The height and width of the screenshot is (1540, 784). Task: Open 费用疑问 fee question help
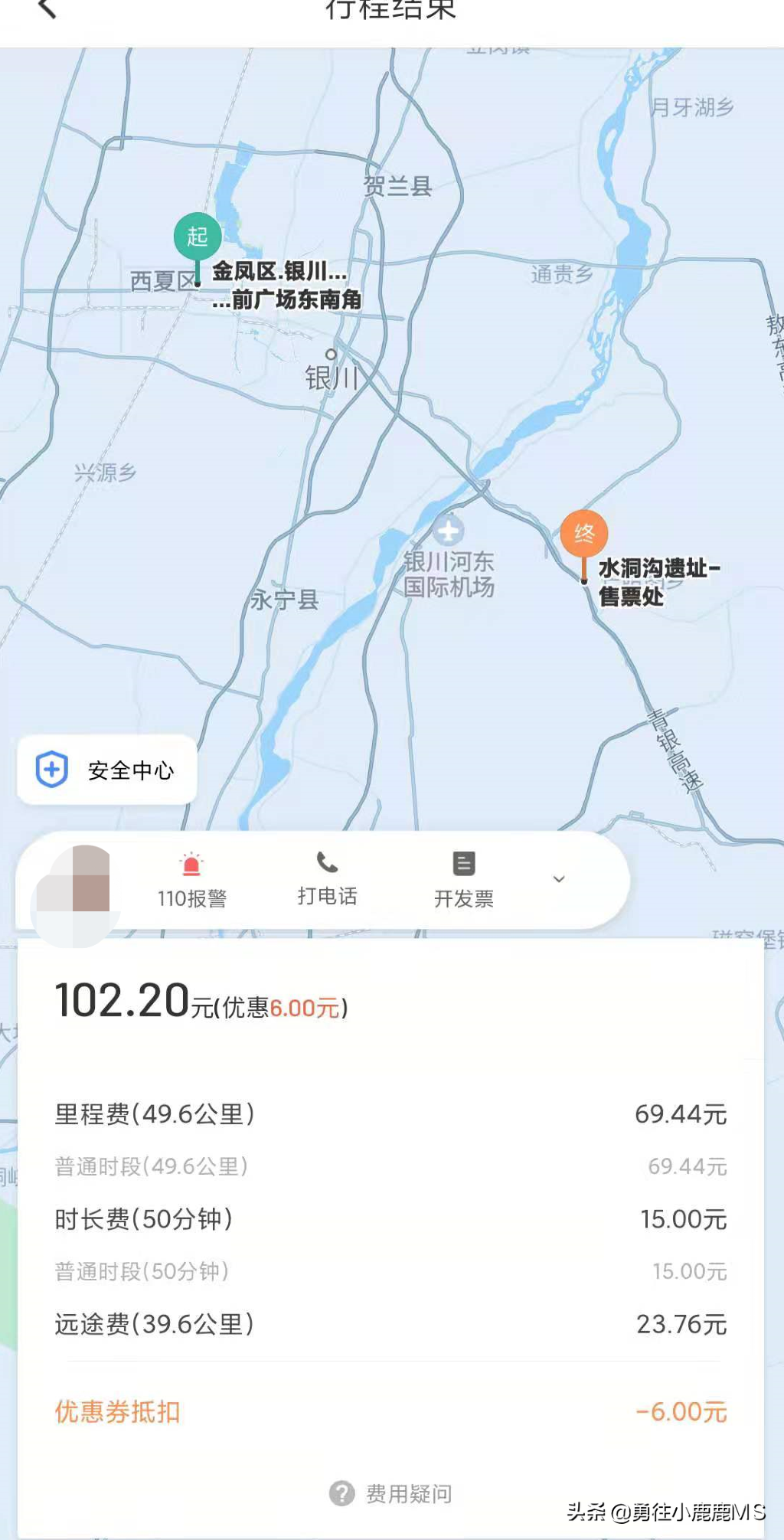[391, 1493]
